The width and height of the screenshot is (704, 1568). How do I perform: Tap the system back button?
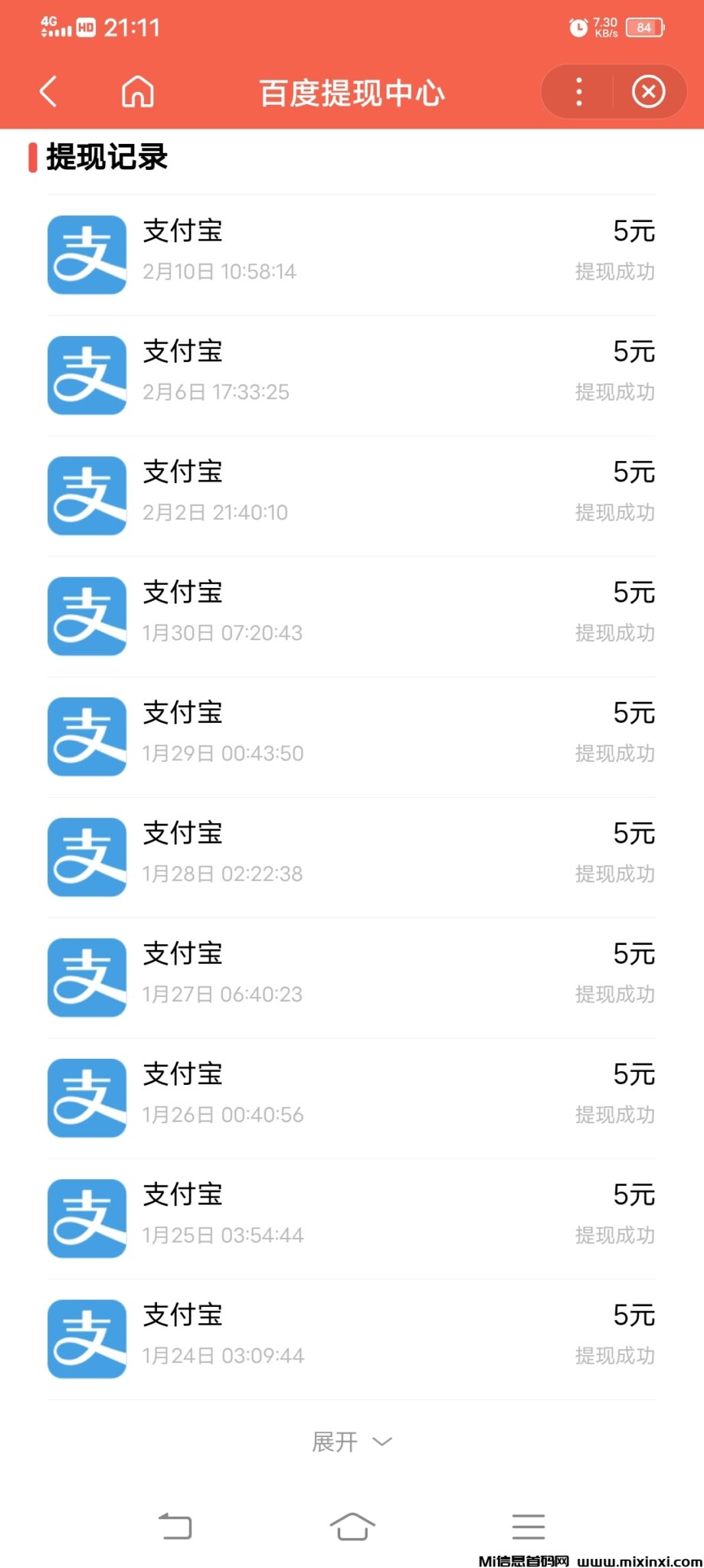pyautogui.click(x=175, y=1526)
